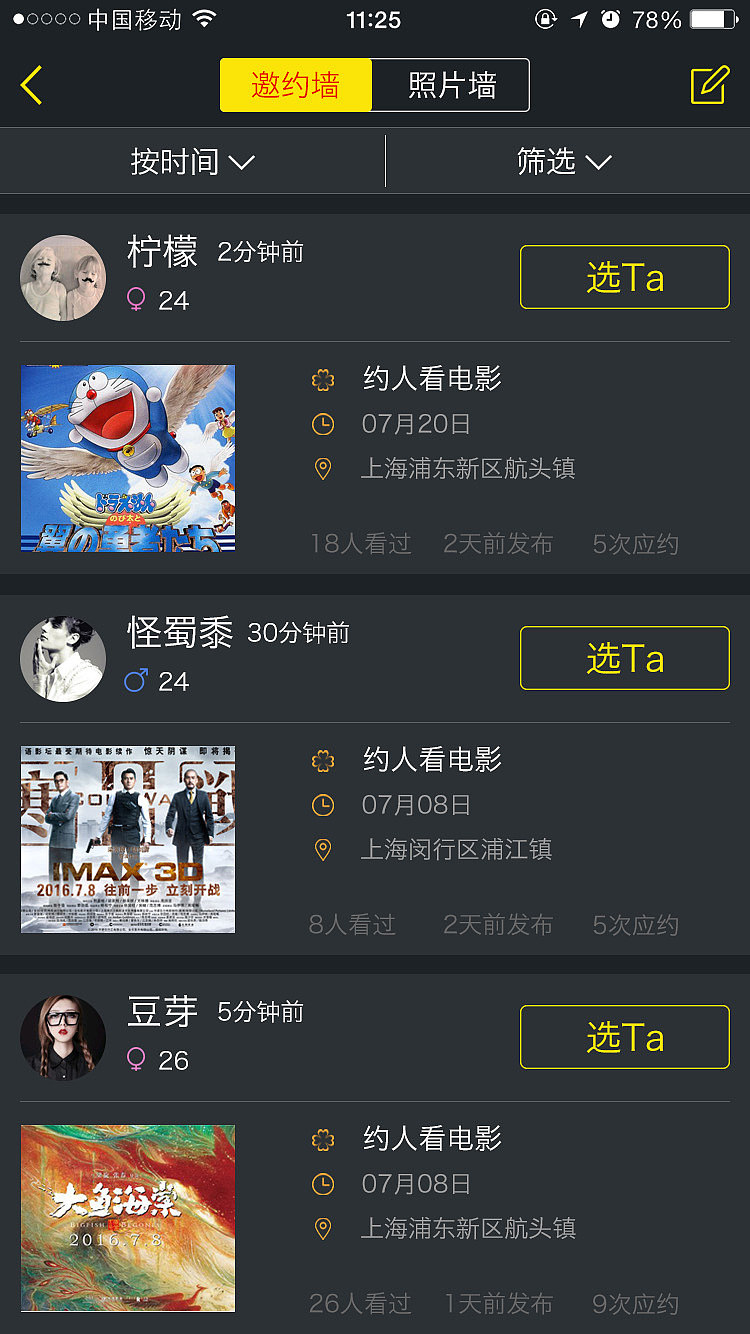Tap the compose new invitation icon
This screenshot has width=750, height=1334.
tap(709, 85)
